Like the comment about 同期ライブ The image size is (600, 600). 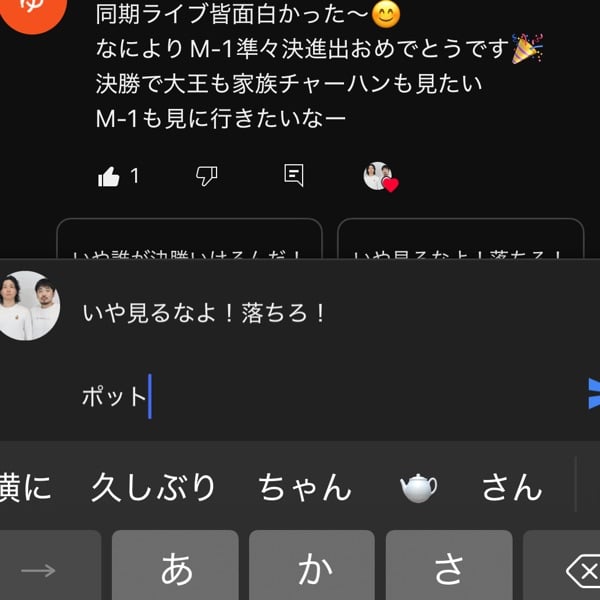click(109, 177)
